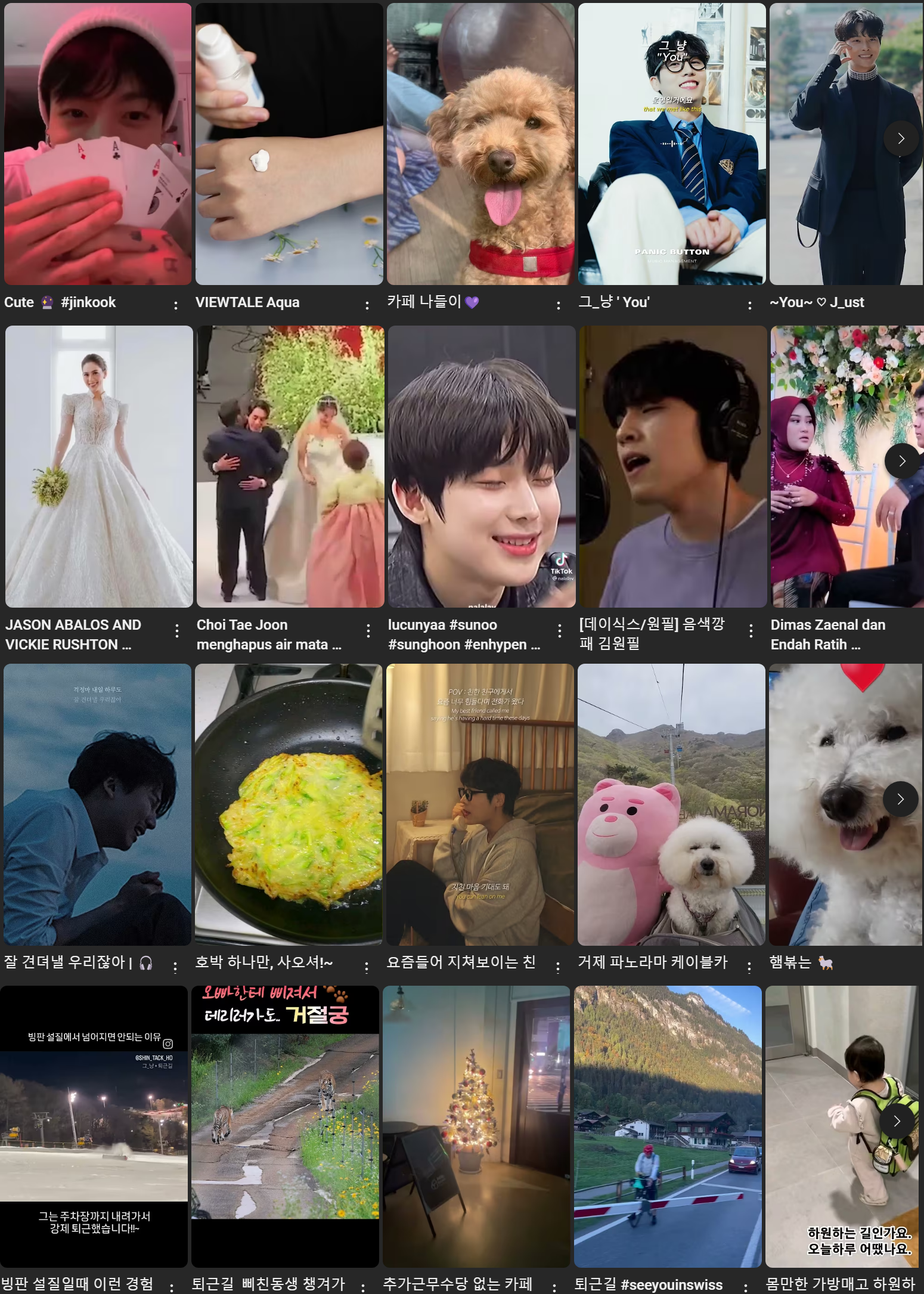Screen dimensions: 924x1294
Task: Open the '빙판 설질일때 이런 경험' short
Action: [94, 1126]
